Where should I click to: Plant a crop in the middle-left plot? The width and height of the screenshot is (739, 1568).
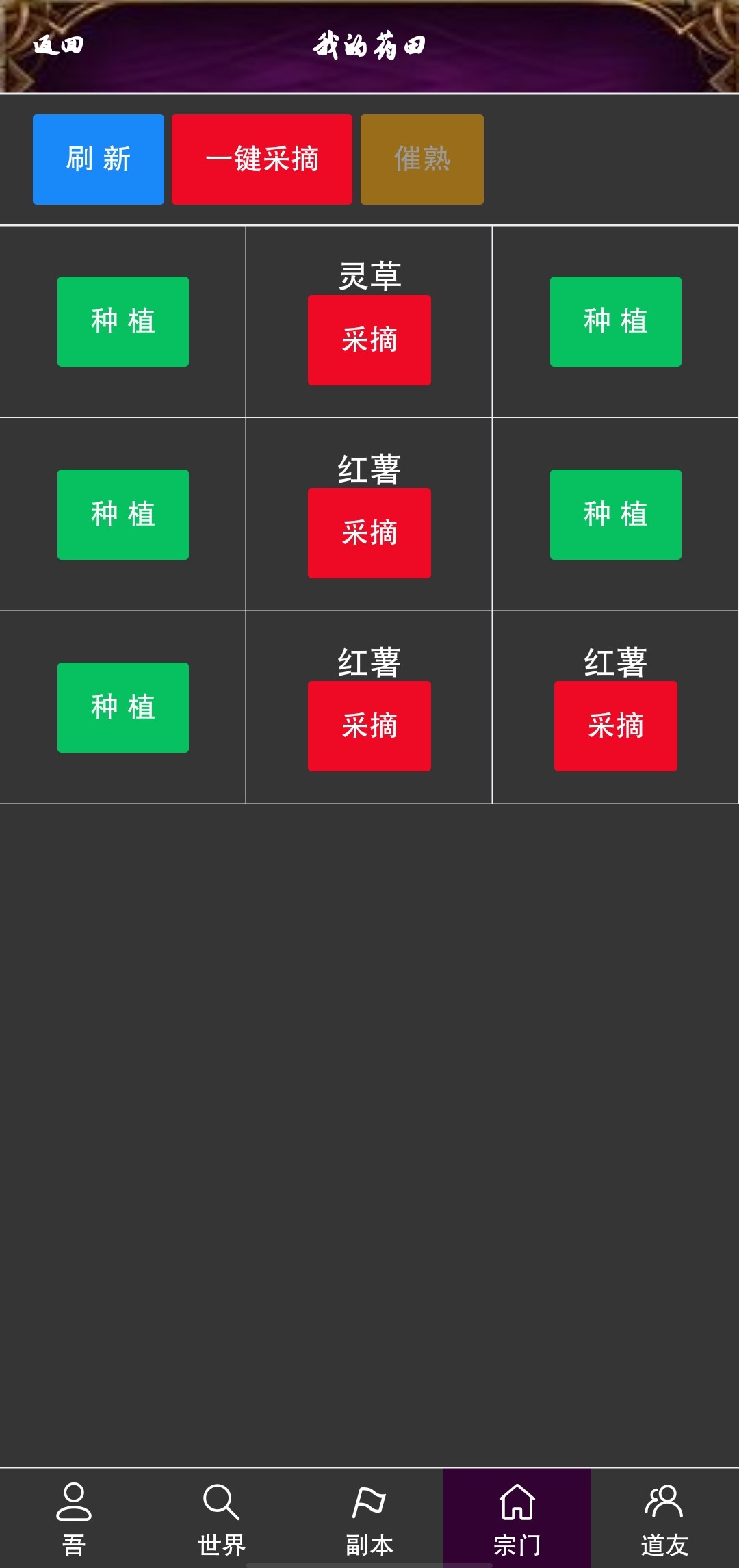pos(122,515)
